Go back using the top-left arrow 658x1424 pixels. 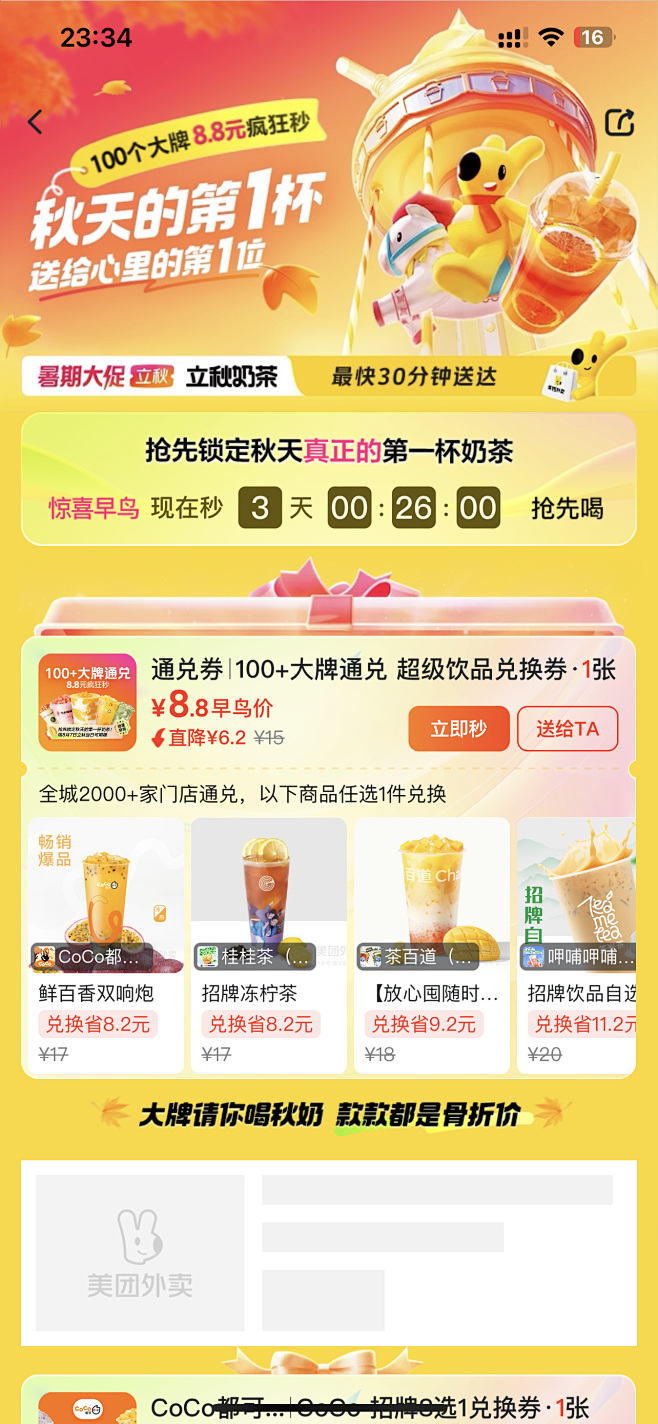pos(36,122)
